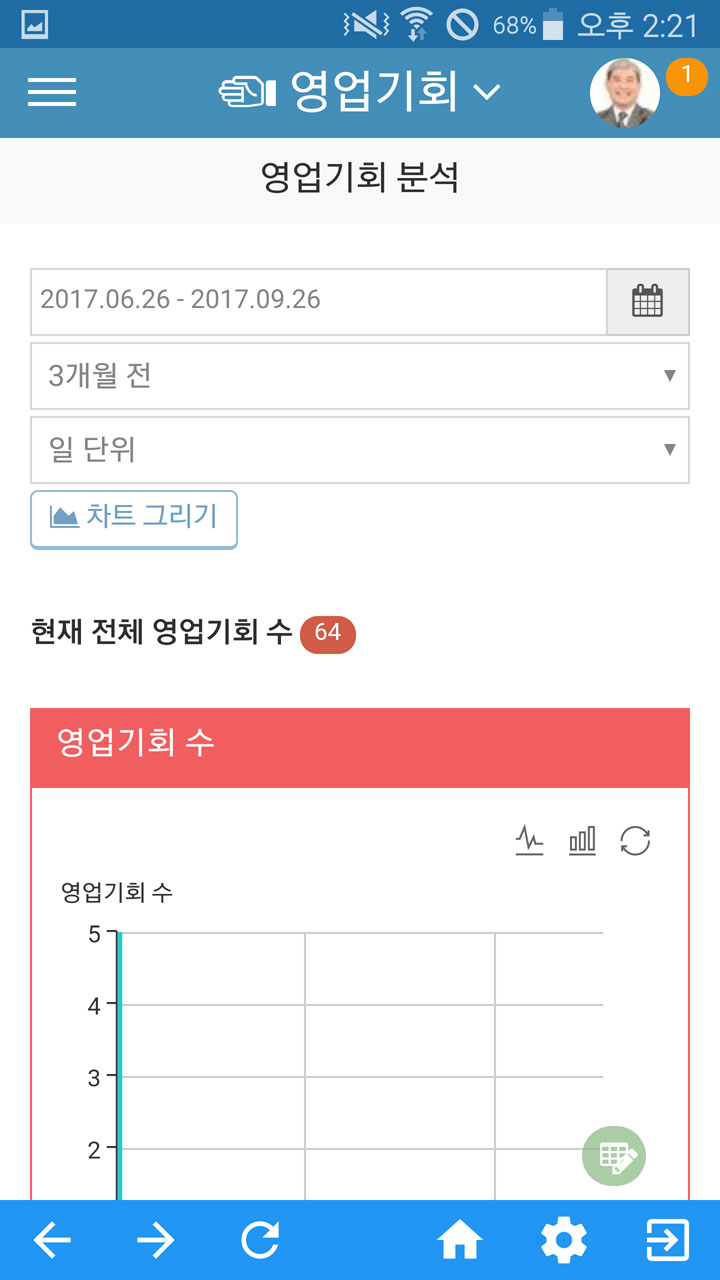Expand the 3개월 전 period dropdown
The image size is (720, 1280).
tap(360, 376)
